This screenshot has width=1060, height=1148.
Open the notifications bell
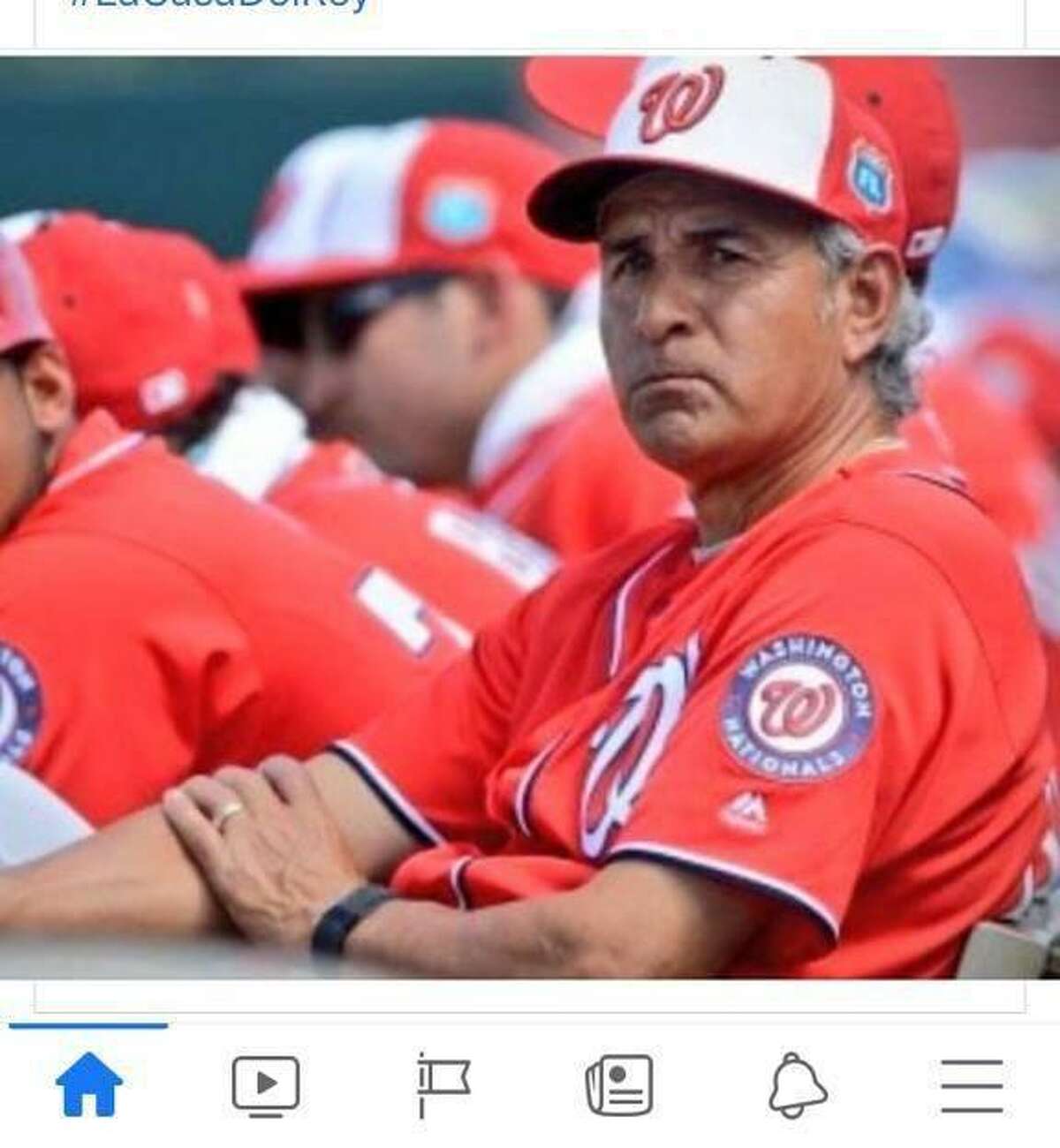(798, 1084)
